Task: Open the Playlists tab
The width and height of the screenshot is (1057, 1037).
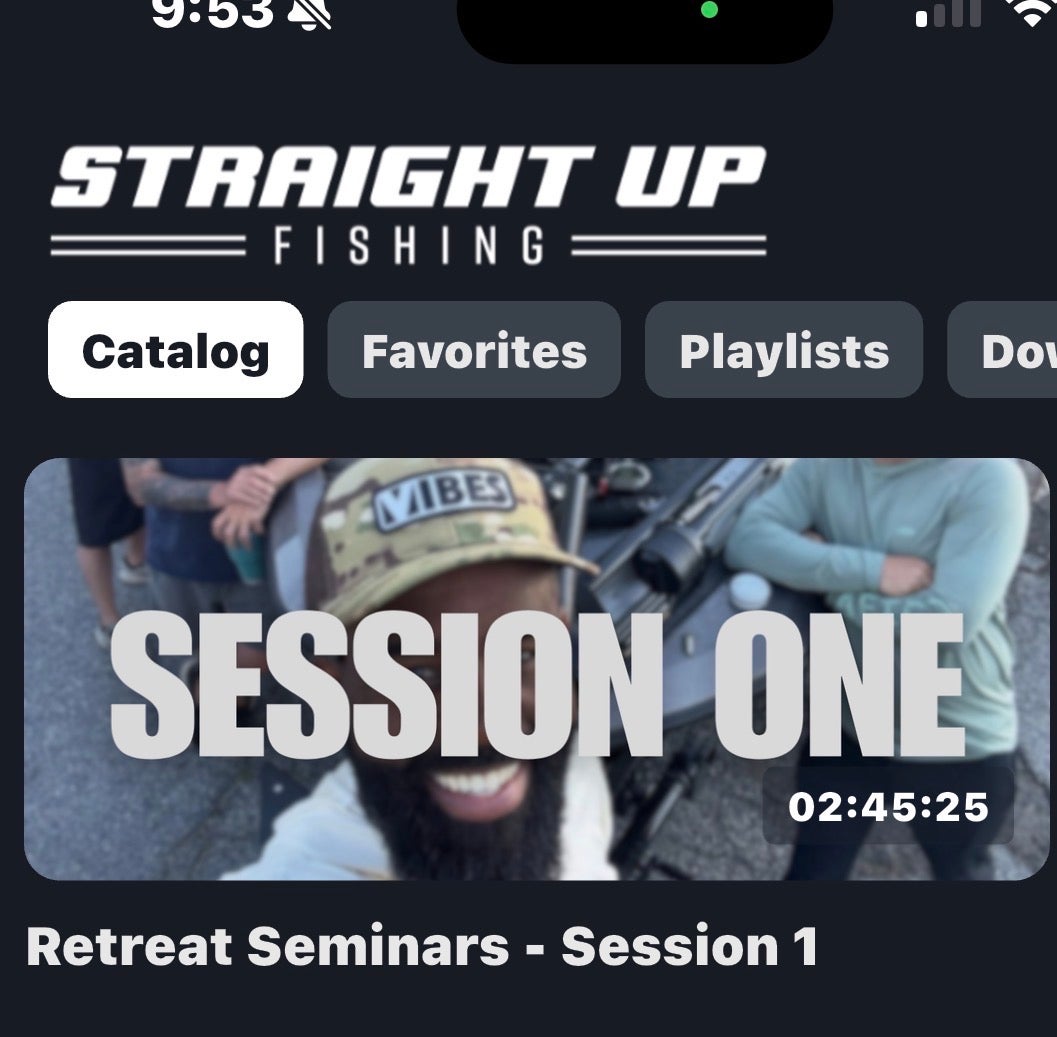Action: point(783,351)
